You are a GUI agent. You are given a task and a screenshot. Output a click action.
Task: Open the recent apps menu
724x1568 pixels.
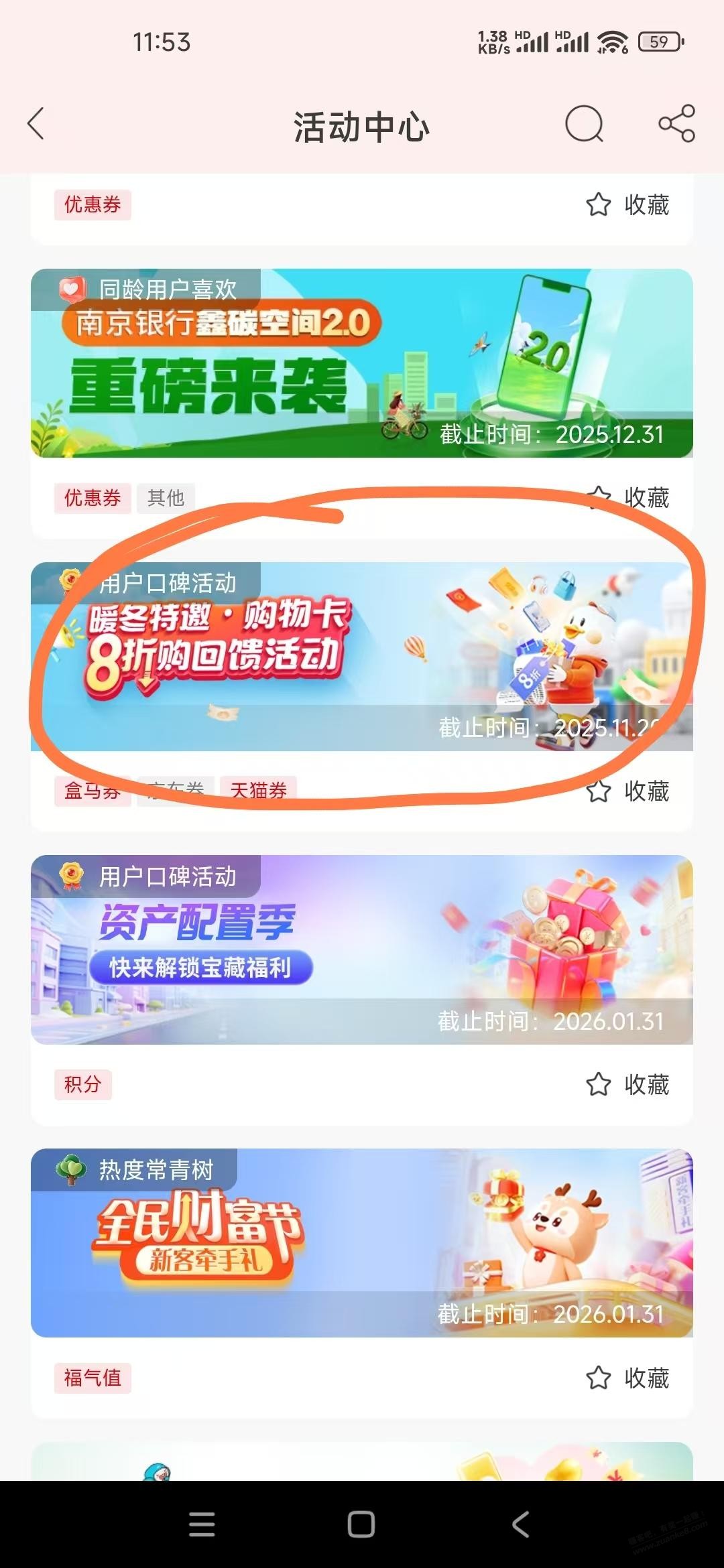click(202, 1524)
